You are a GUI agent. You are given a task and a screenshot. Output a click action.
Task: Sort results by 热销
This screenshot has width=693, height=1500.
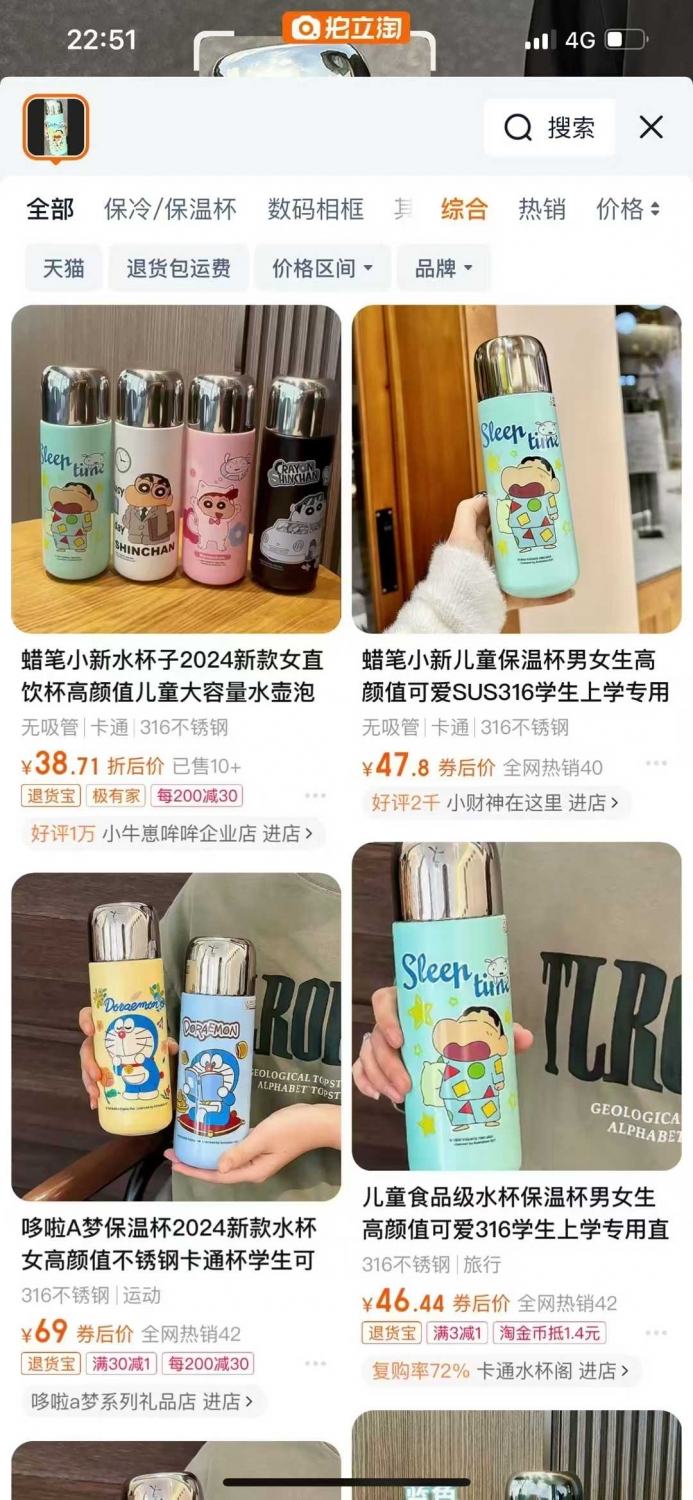coord(541,208)
